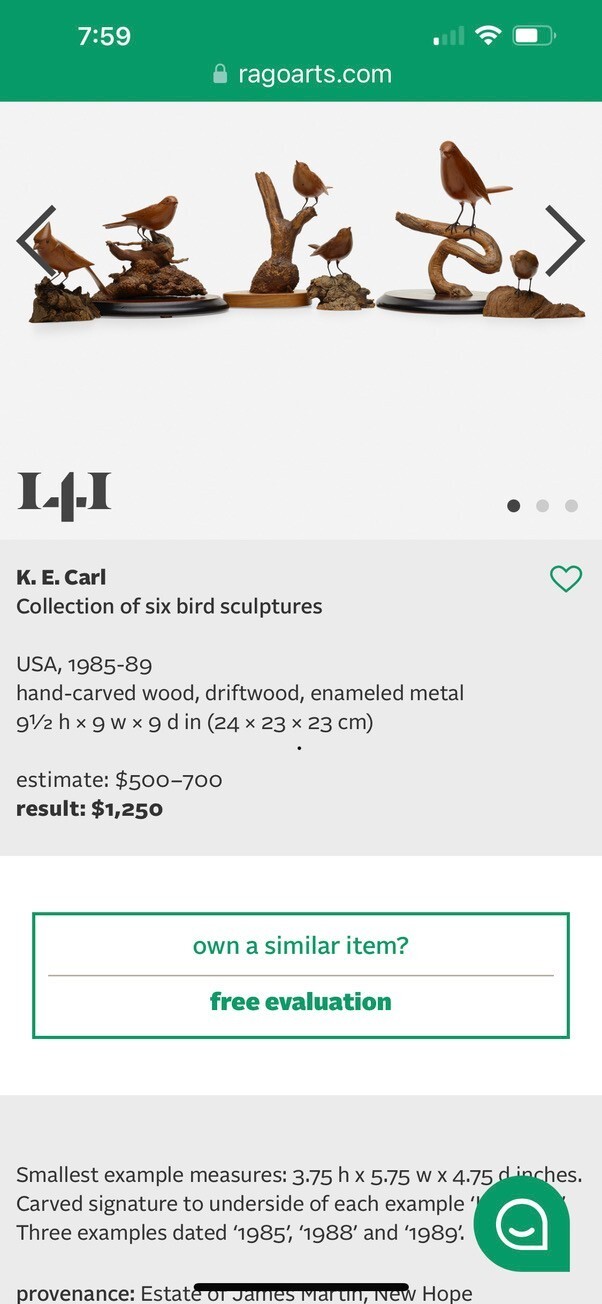Show the next lot image
The height and width of the screenshot is (1304, 602).
pyautogui.click(x=564, y=242)
